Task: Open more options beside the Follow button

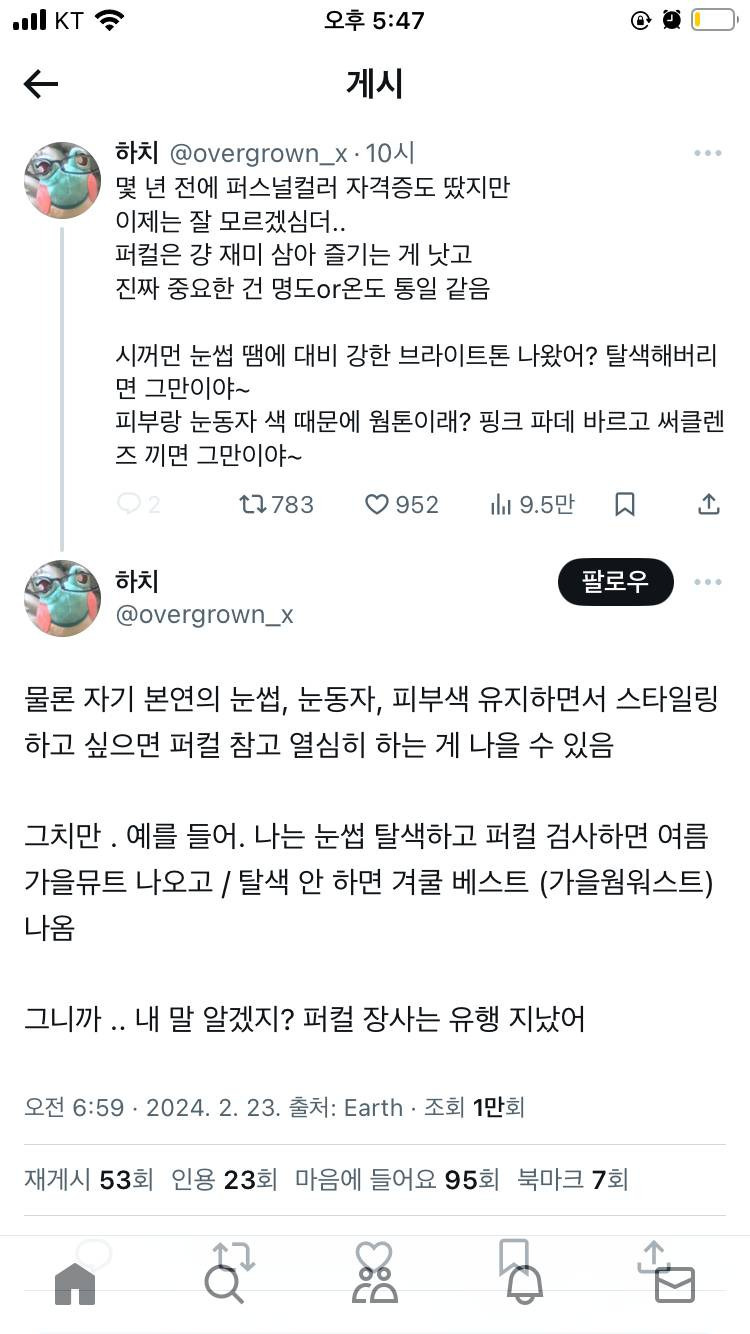Action: click(708, 581)
